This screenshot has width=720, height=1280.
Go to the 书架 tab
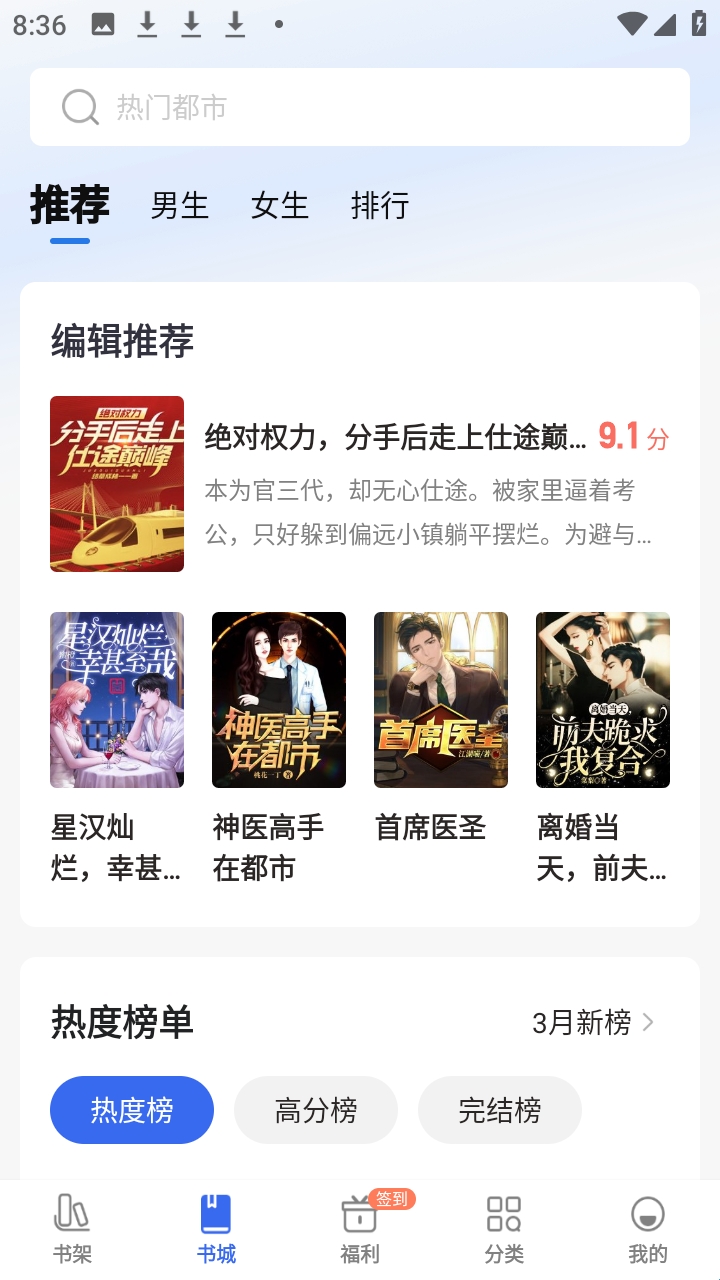point(72,1230)
